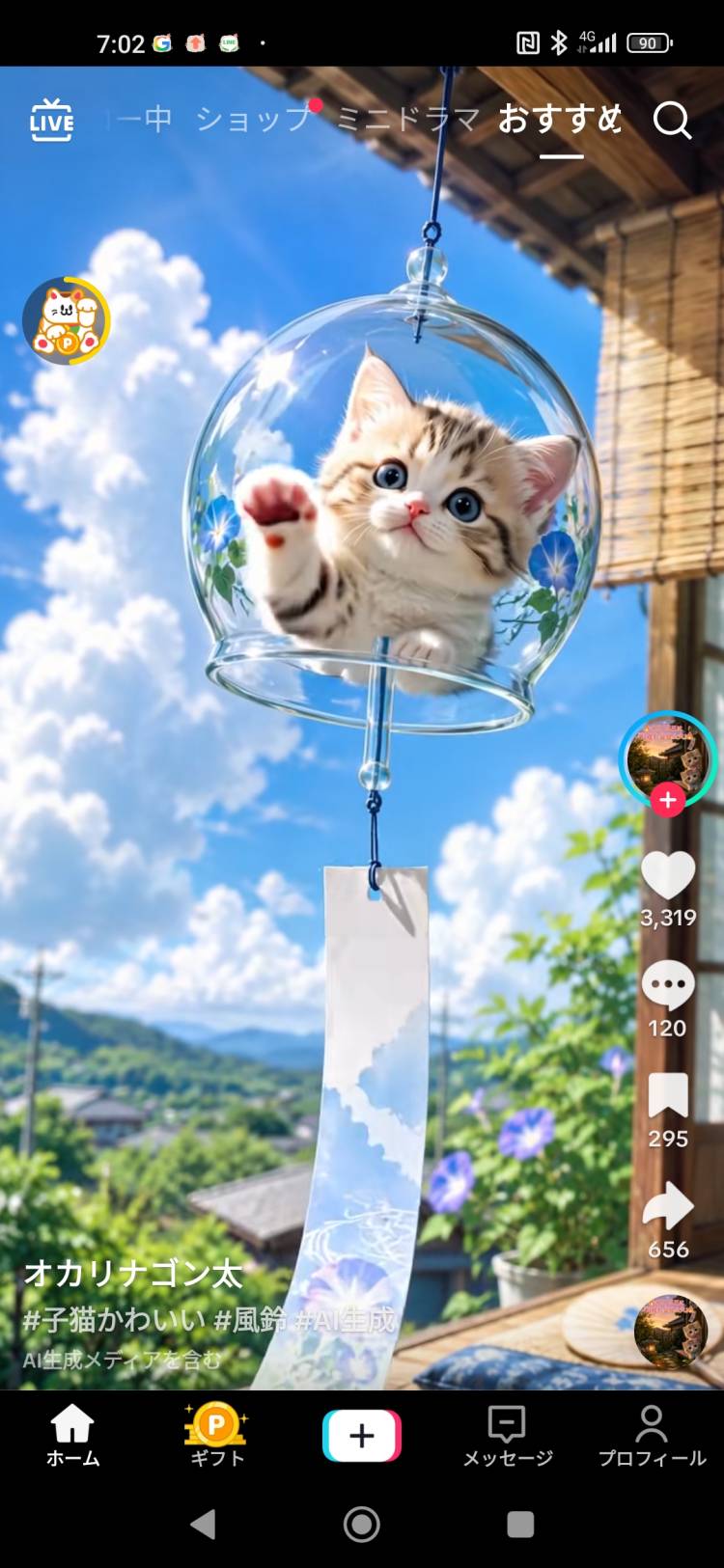
Task: Switch to the ショップ tab
Action: coord(253,119)
